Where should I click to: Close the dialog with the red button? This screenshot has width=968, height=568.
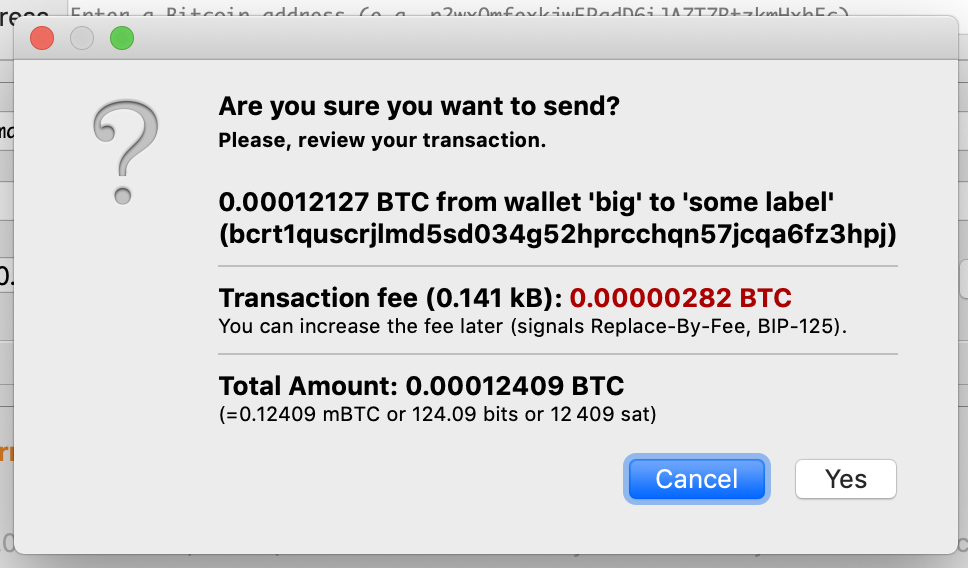click(42, 39)
